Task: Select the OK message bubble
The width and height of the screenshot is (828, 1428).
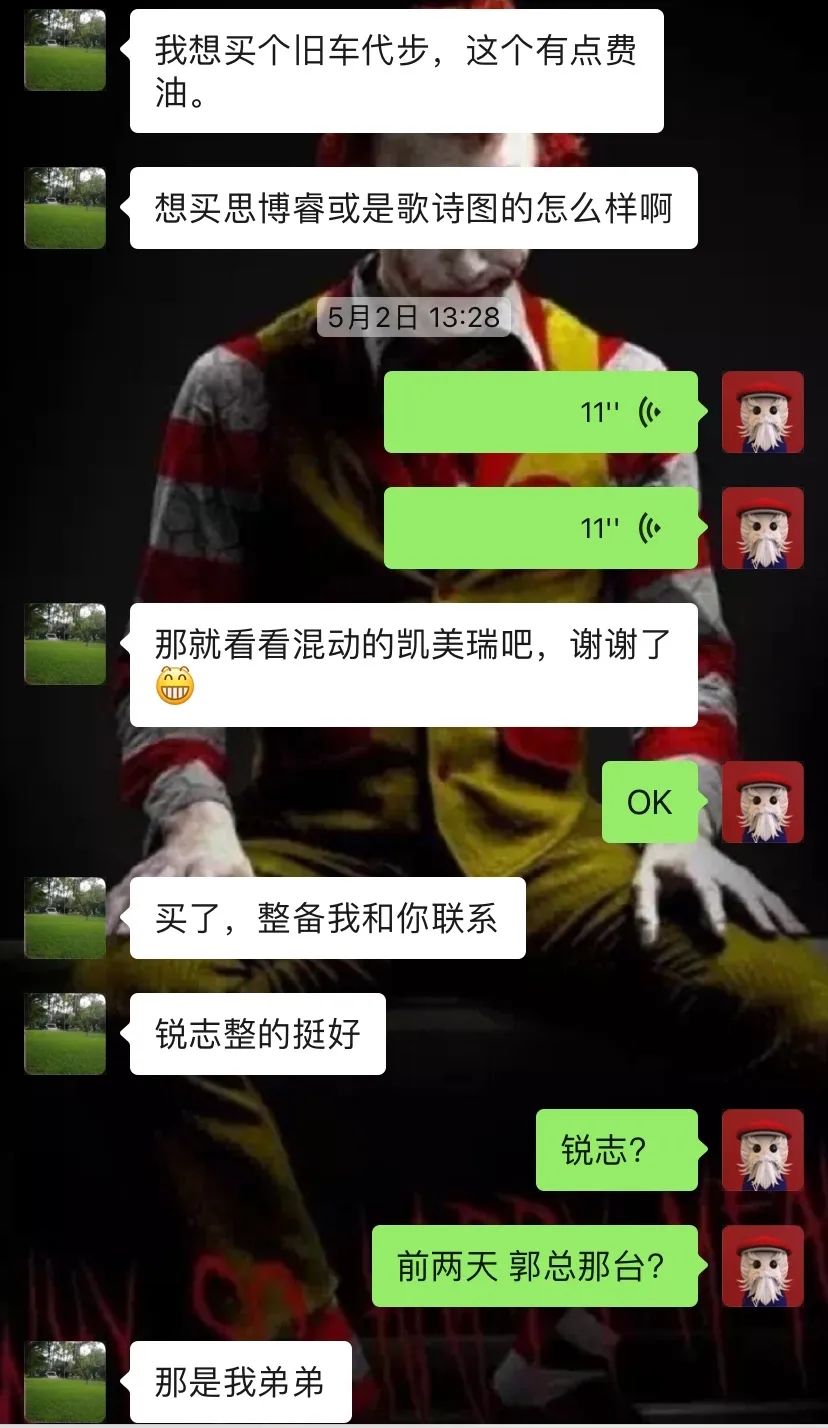Action: point(650,802)
